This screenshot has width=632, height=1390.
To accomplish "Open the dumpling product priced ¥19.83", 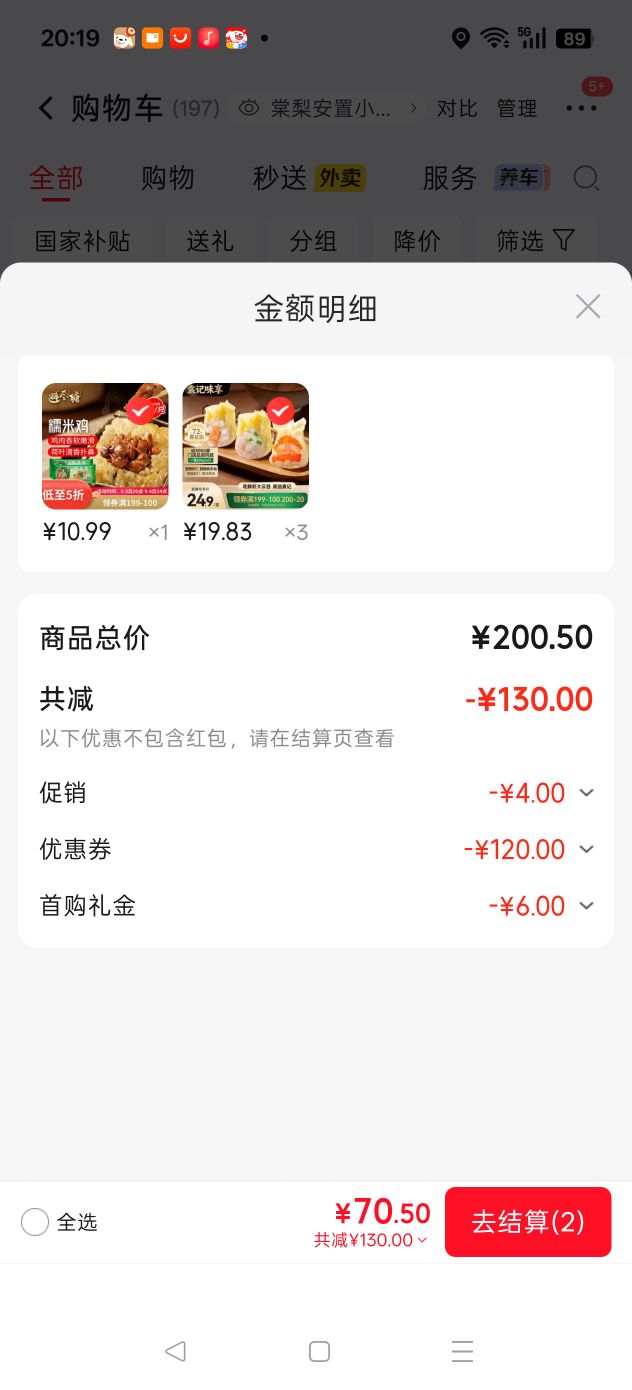I will click(x=246, y=446).
